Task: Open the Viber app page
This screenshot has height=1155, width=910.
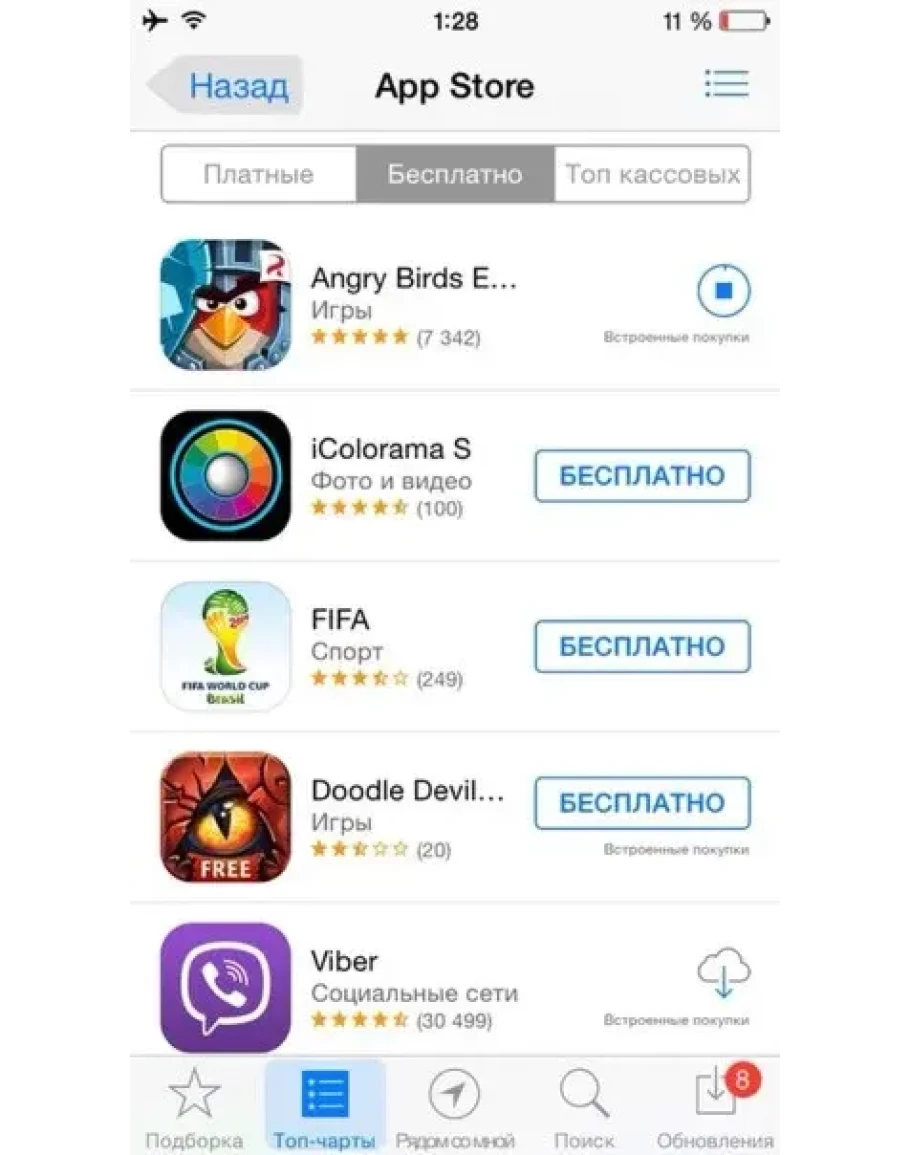Action: (x=345, y=963)
